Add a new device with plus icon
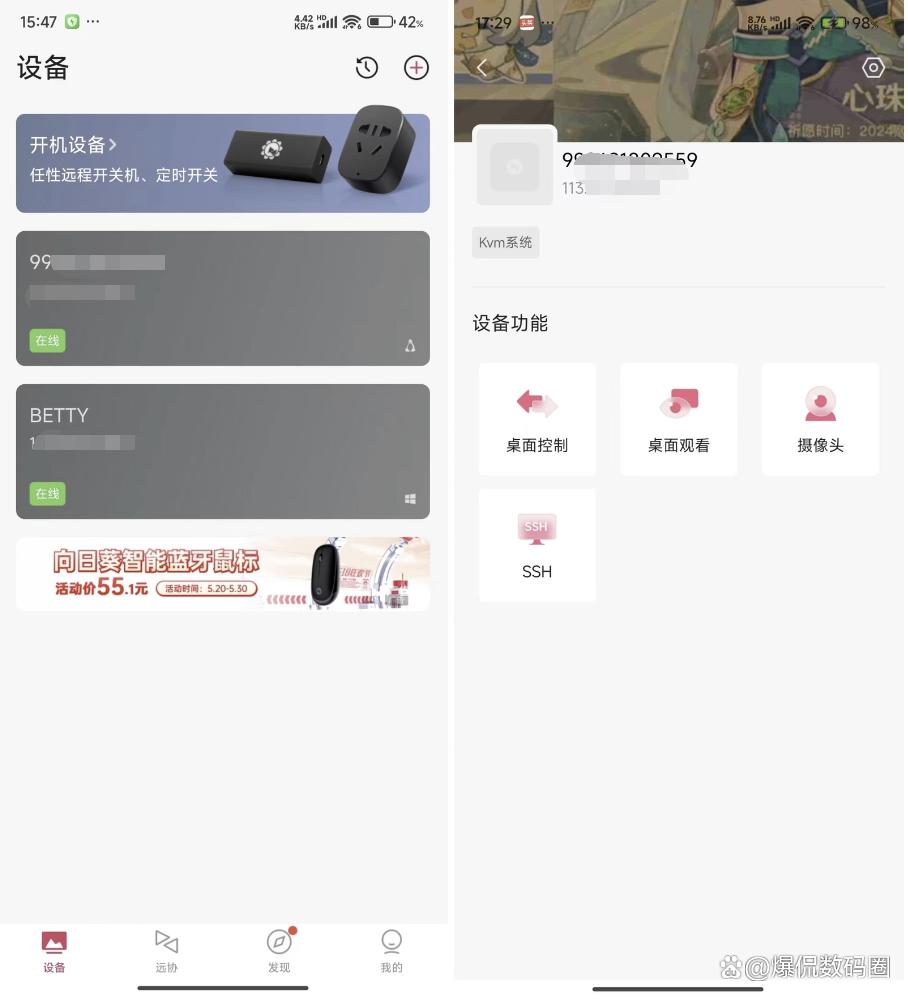Screen dimensions: 908x999 416,68
